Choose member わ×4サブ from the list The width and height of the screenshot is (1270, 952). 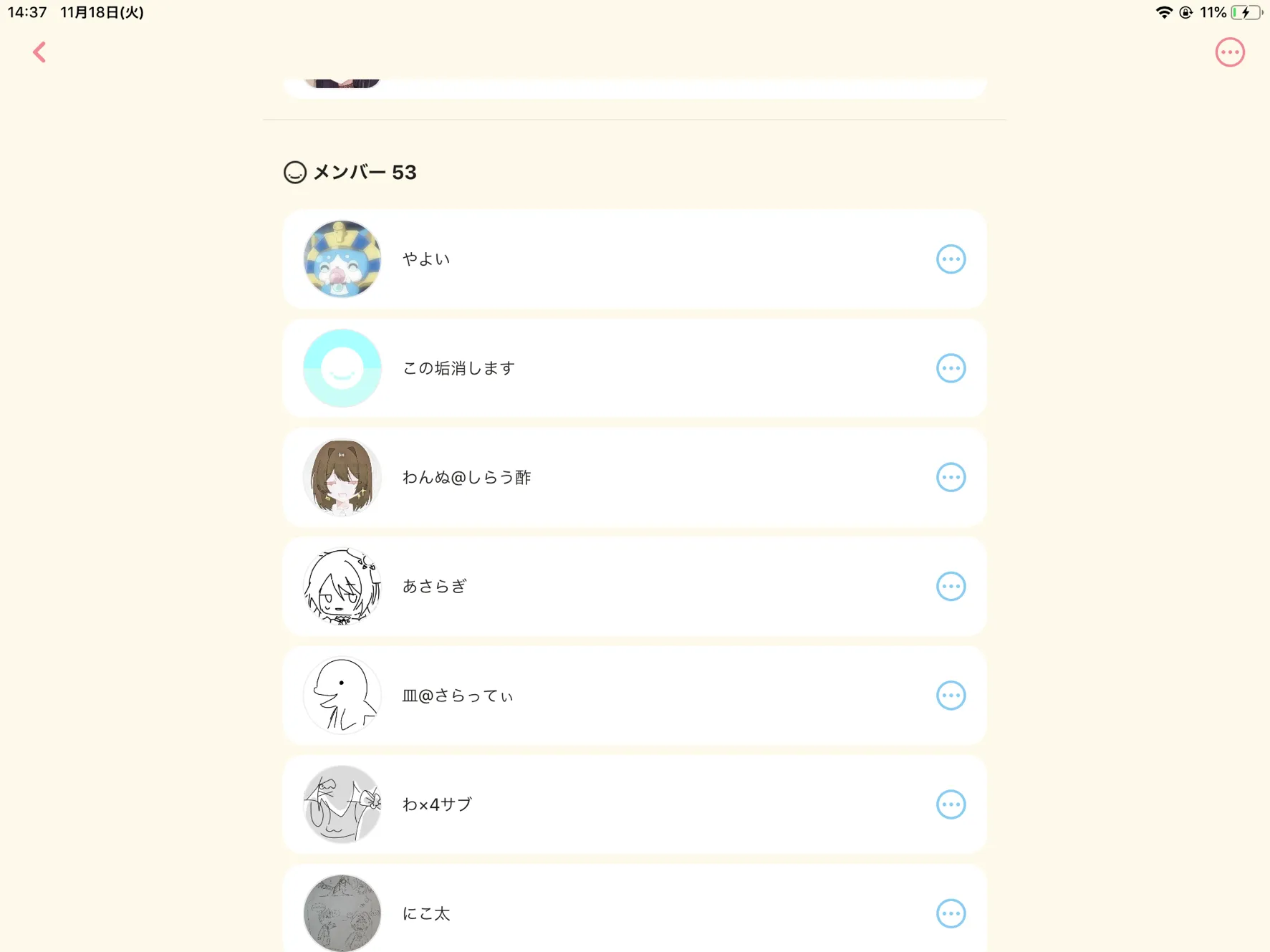(573, 804)
